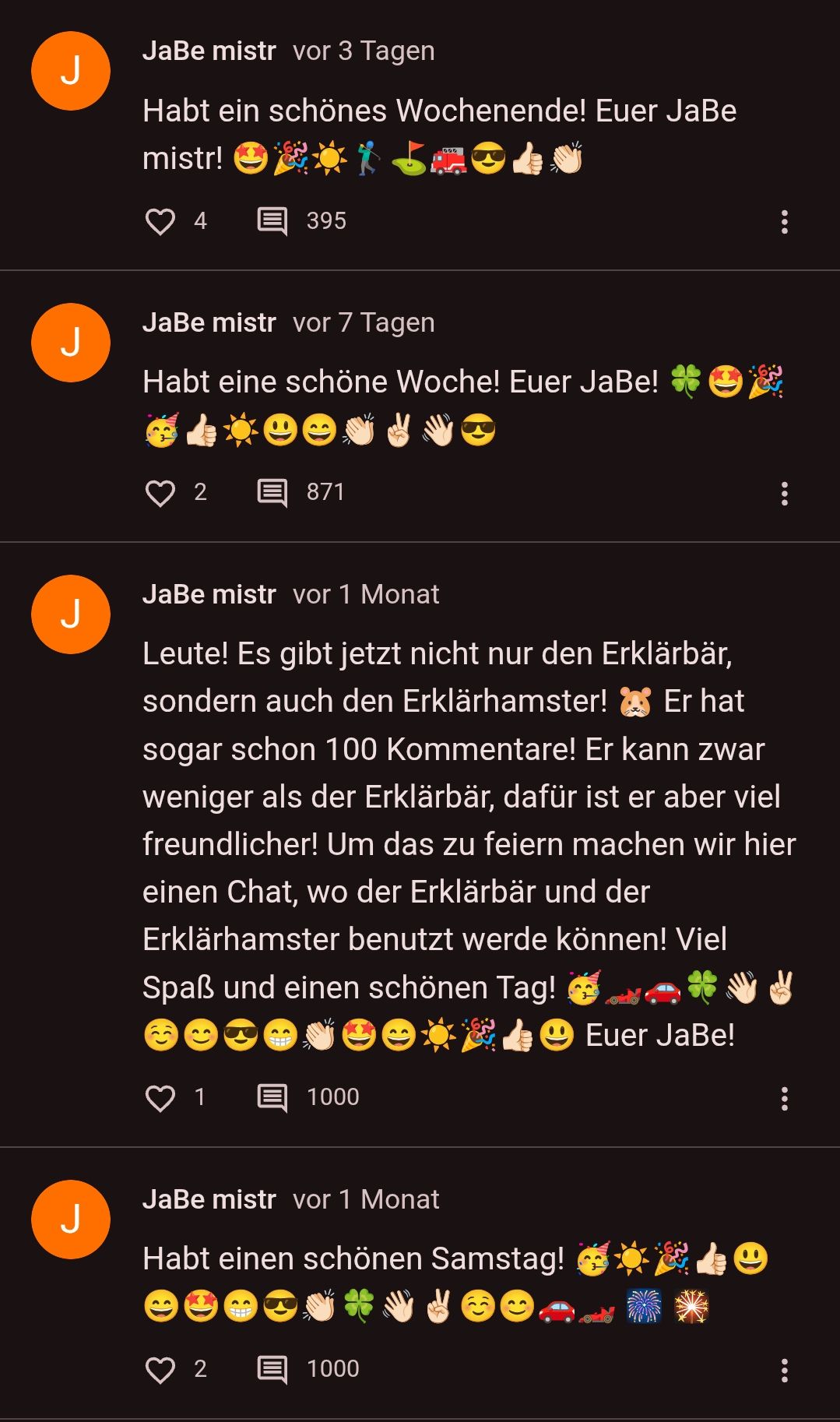The height and width of the screenshot is (1422, 840).
Task: Open the overflow menu on the Erklärhamster comment
Action: point(784,1098)
